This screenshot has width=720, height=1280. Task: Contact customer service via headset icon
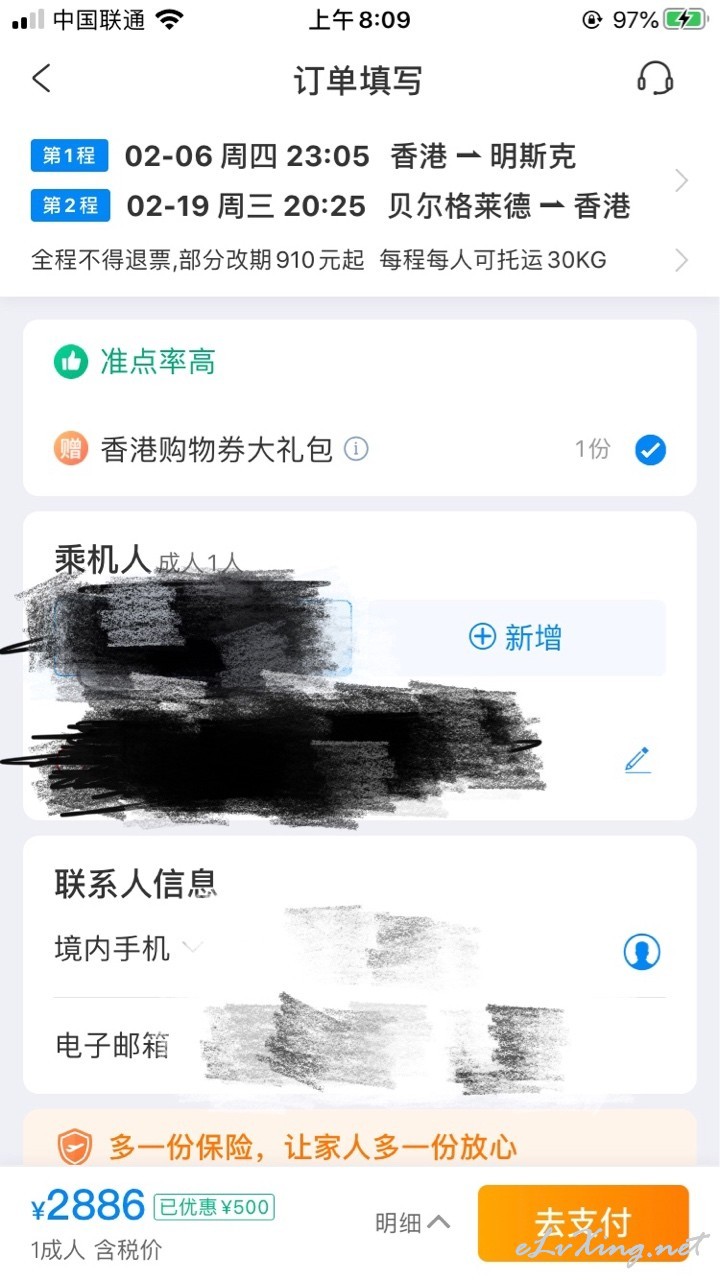point(655,78)
